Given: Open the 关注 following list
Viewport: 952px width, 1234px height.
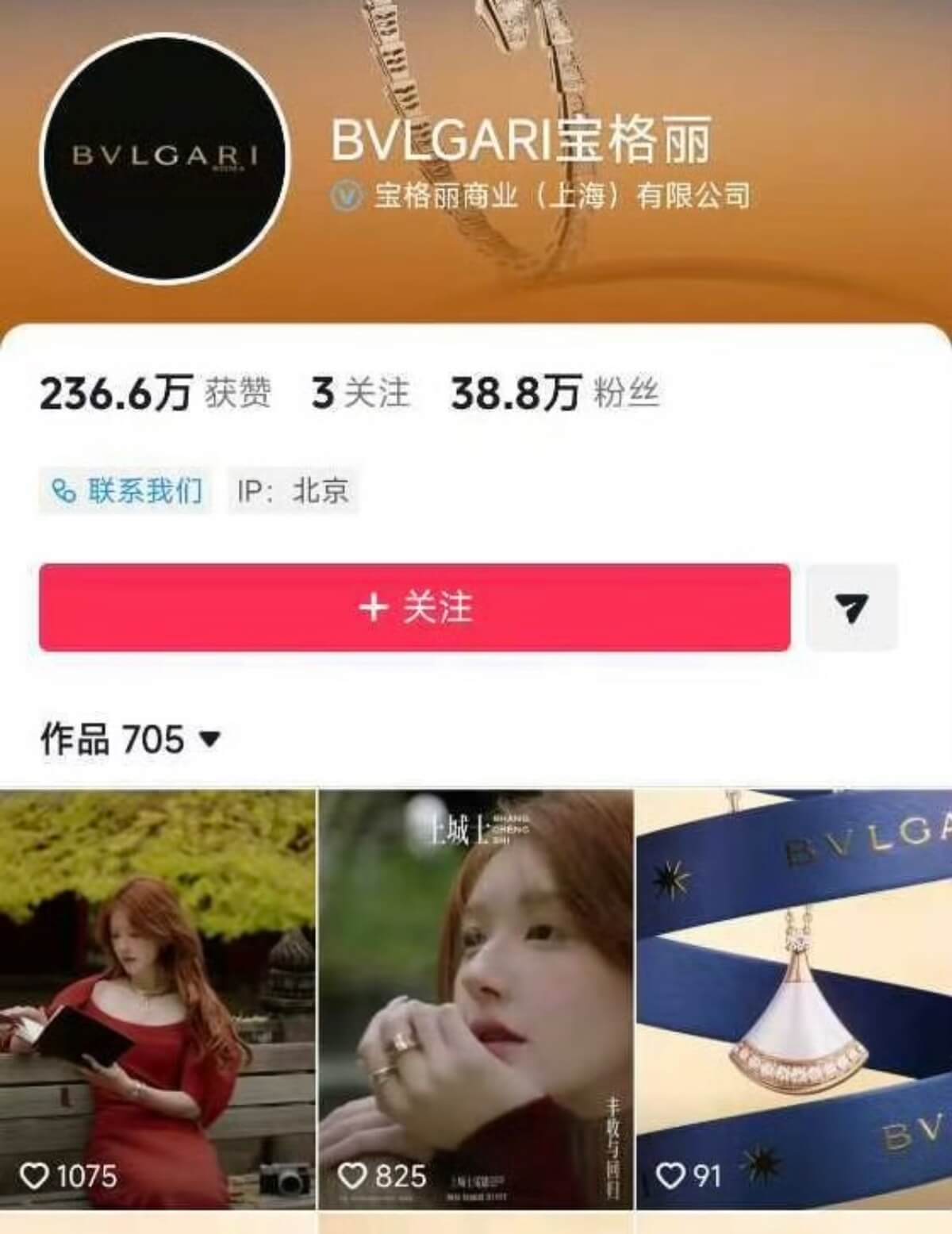Looking at the screenshot, I should pos(361,394).
